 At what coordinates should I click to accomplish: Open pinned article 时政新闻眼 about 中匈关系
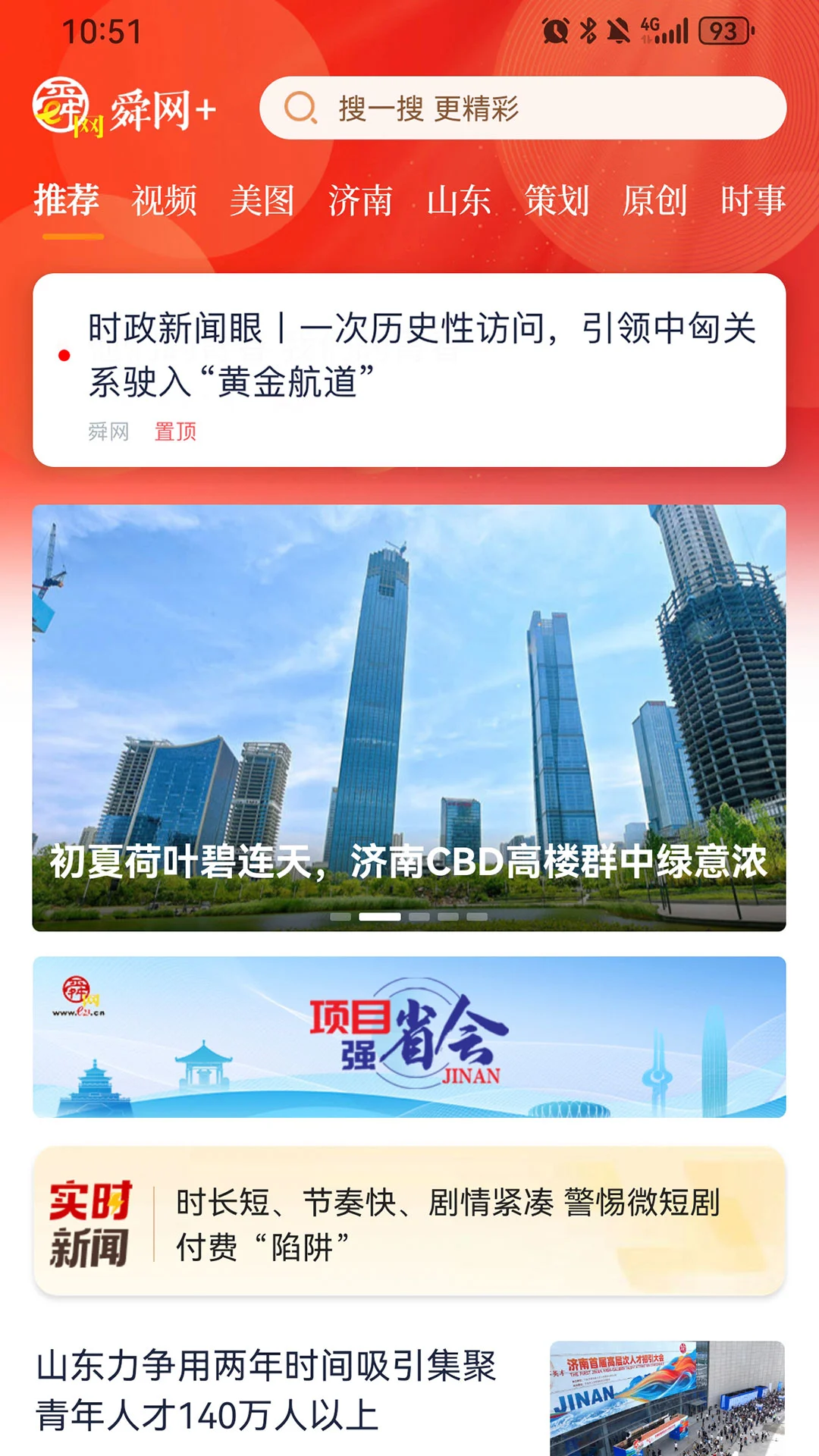pos(421,355)
